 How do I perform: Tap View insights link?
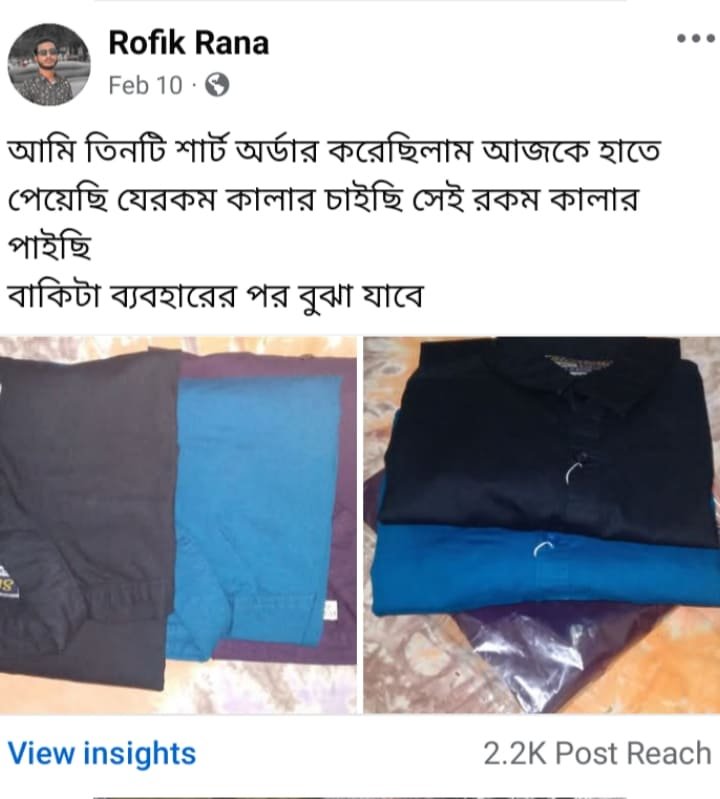(x=102, y=753)
